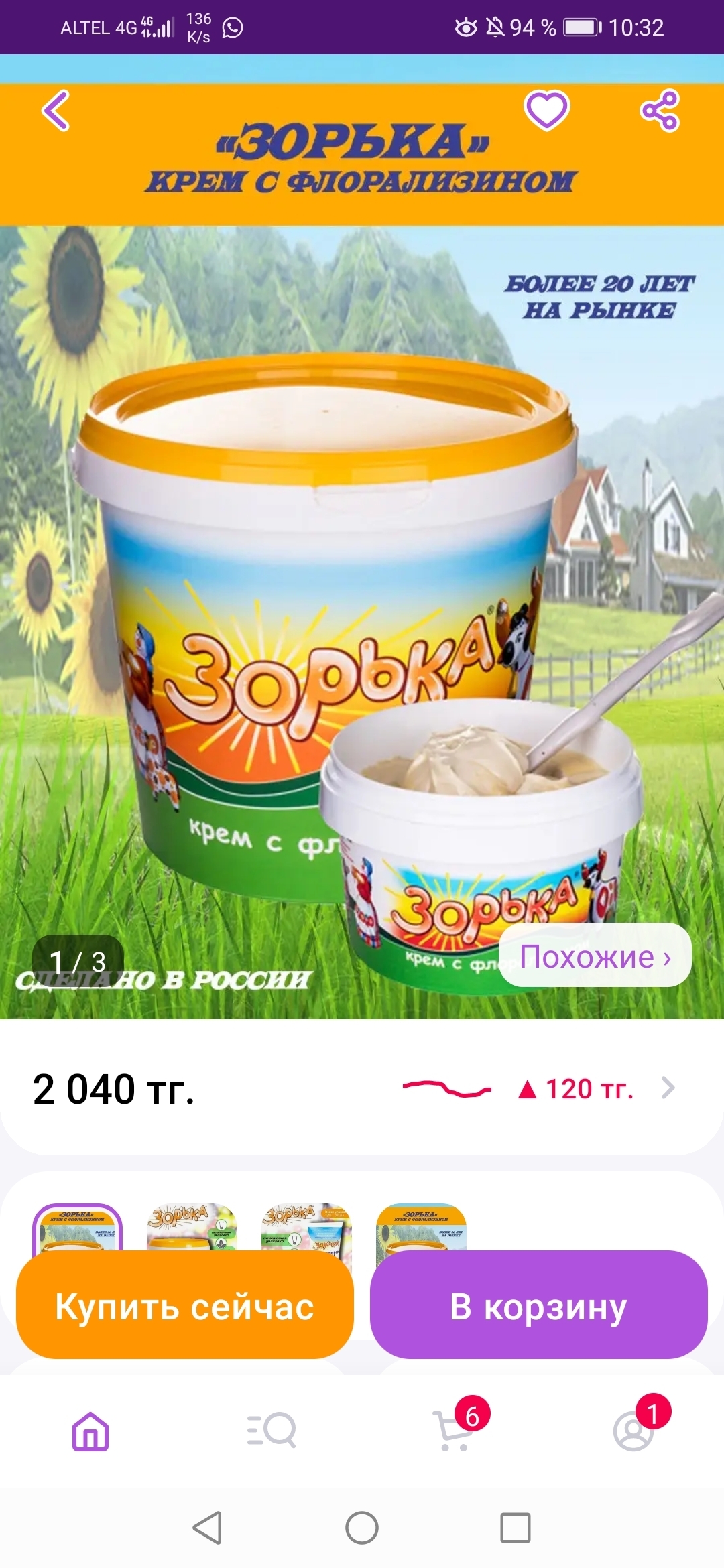This screenshot has width=724, height=1568.
Task: Switch to the home tab
Action: [x=90, y=1431]
